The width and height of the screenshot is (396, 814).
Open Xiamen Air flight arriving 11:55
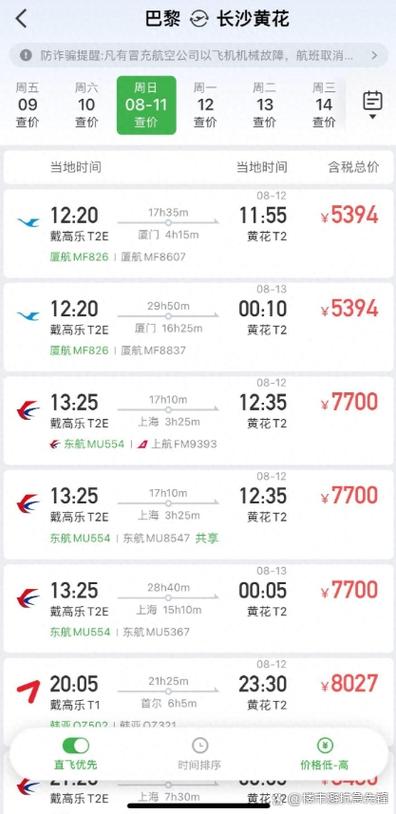pos(198,233)
